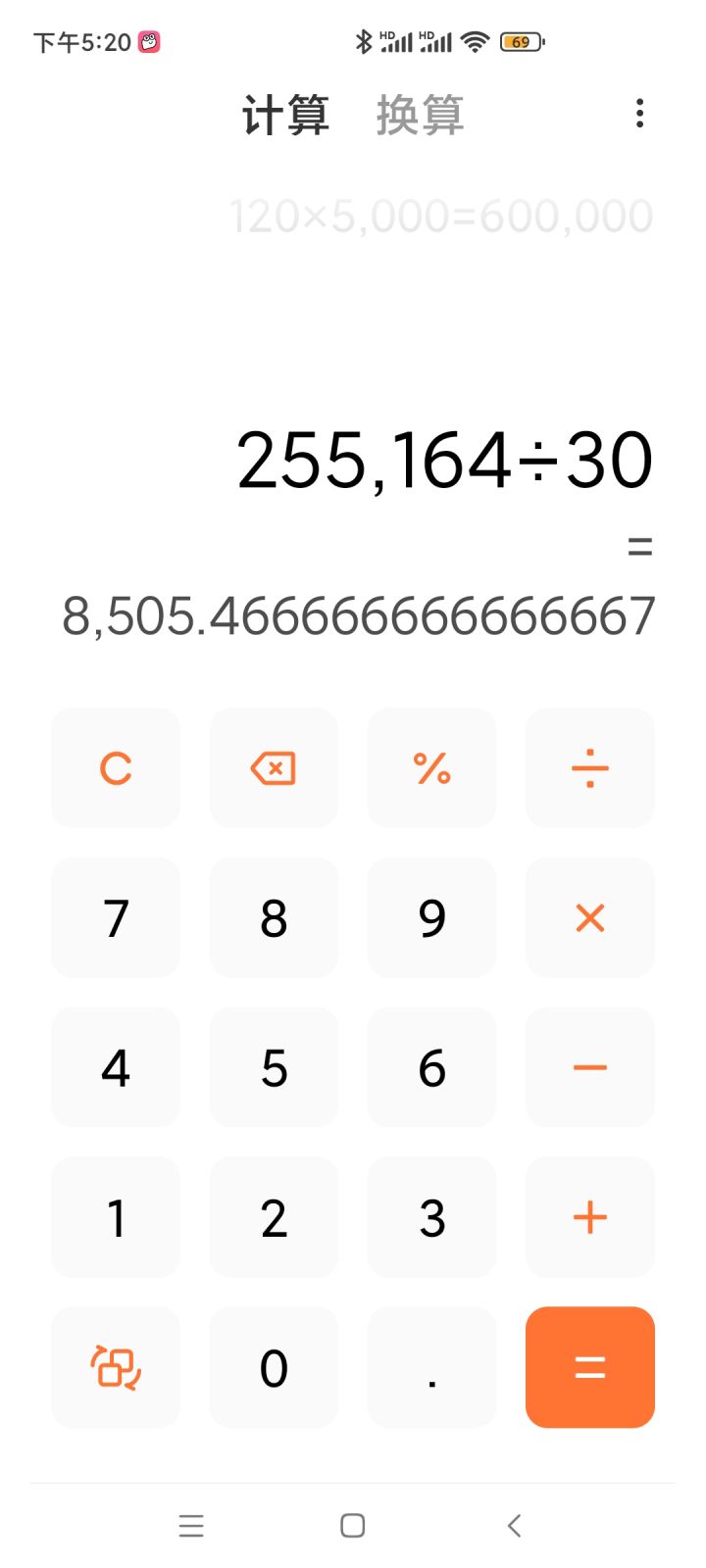The image size is (706, 1568).
Task: Hit the orange equals button
Action: (590, 1367)
